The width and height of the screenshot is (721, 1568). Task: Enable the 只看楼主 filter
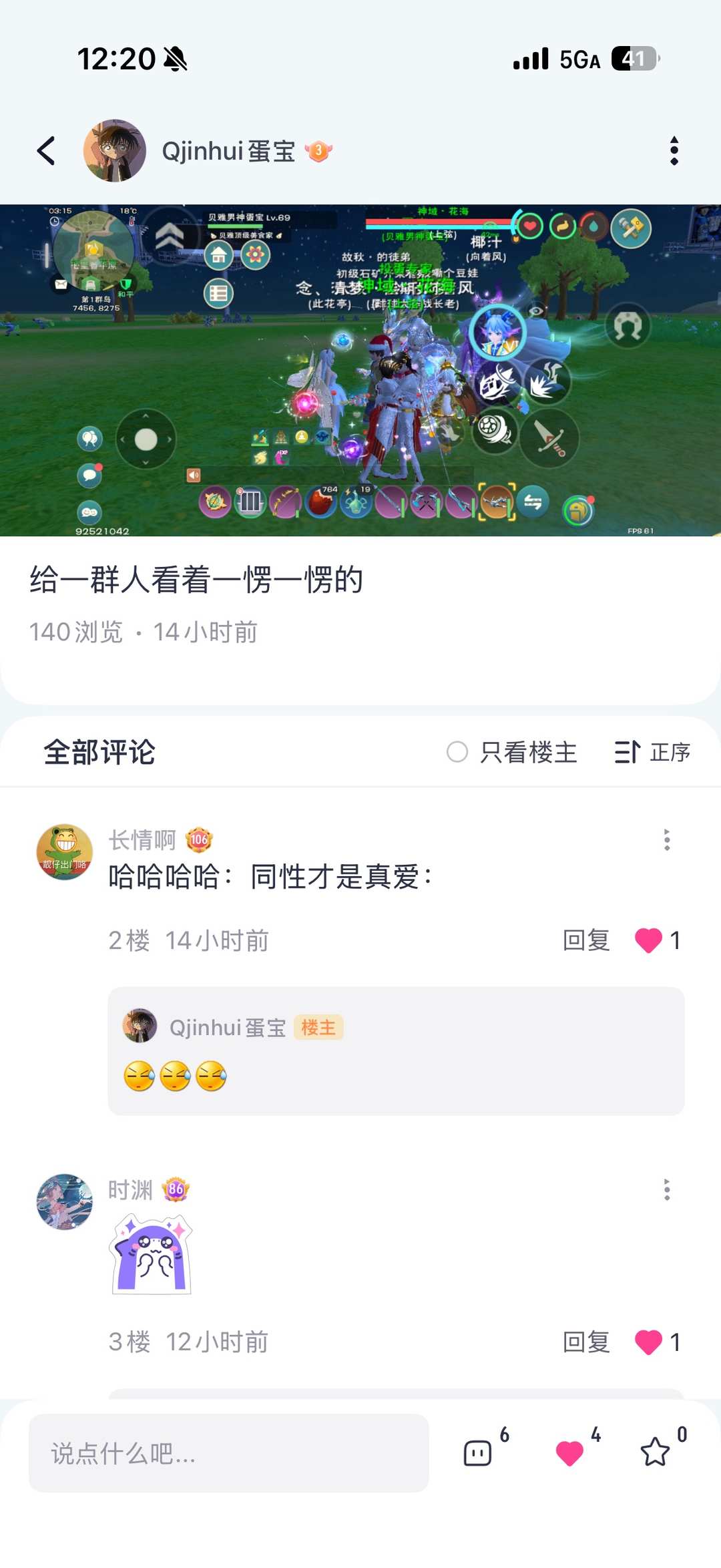(x=459, y=751)
